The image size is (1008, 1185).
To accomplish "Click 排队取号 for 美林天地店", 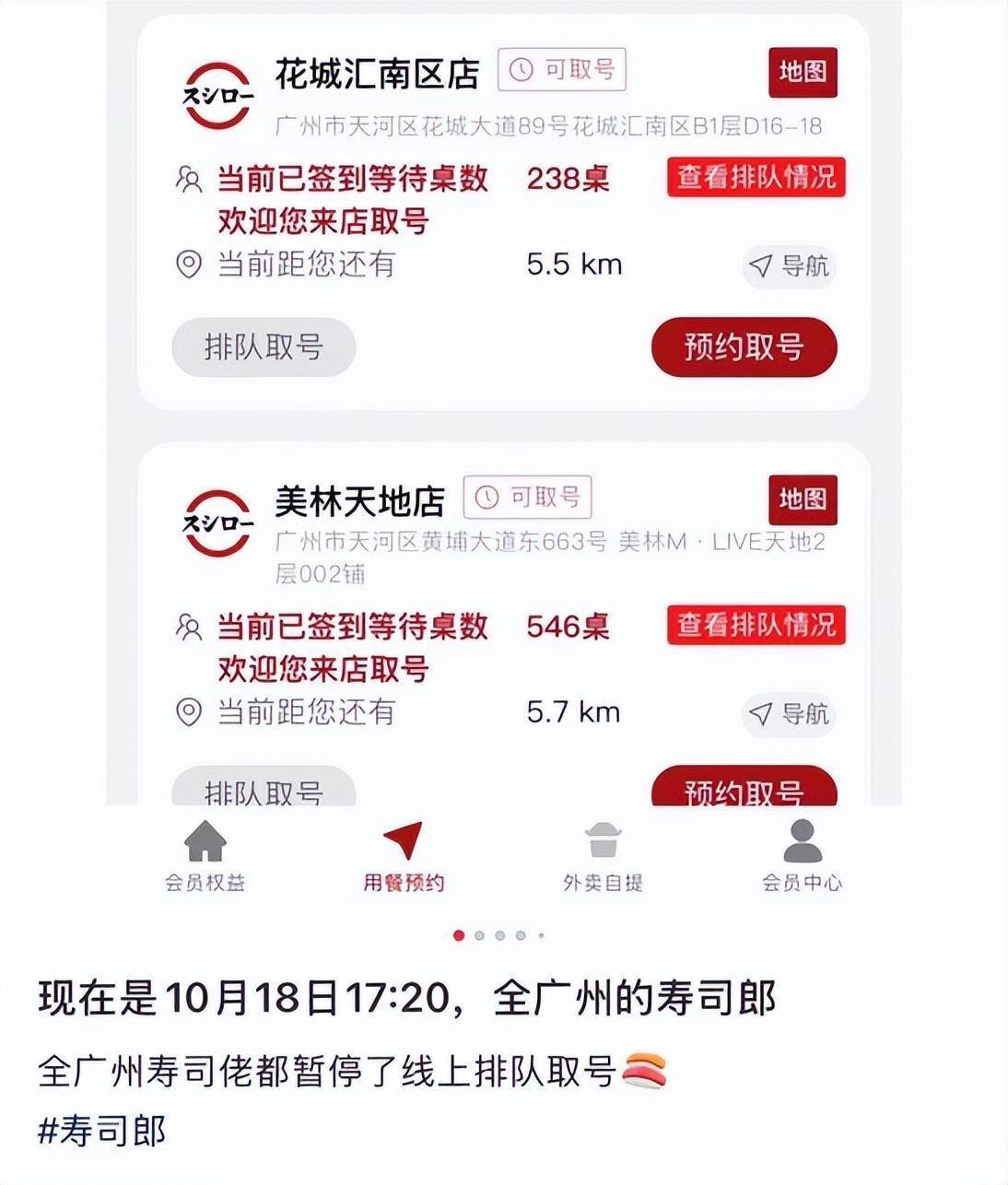I will point(264,789).
